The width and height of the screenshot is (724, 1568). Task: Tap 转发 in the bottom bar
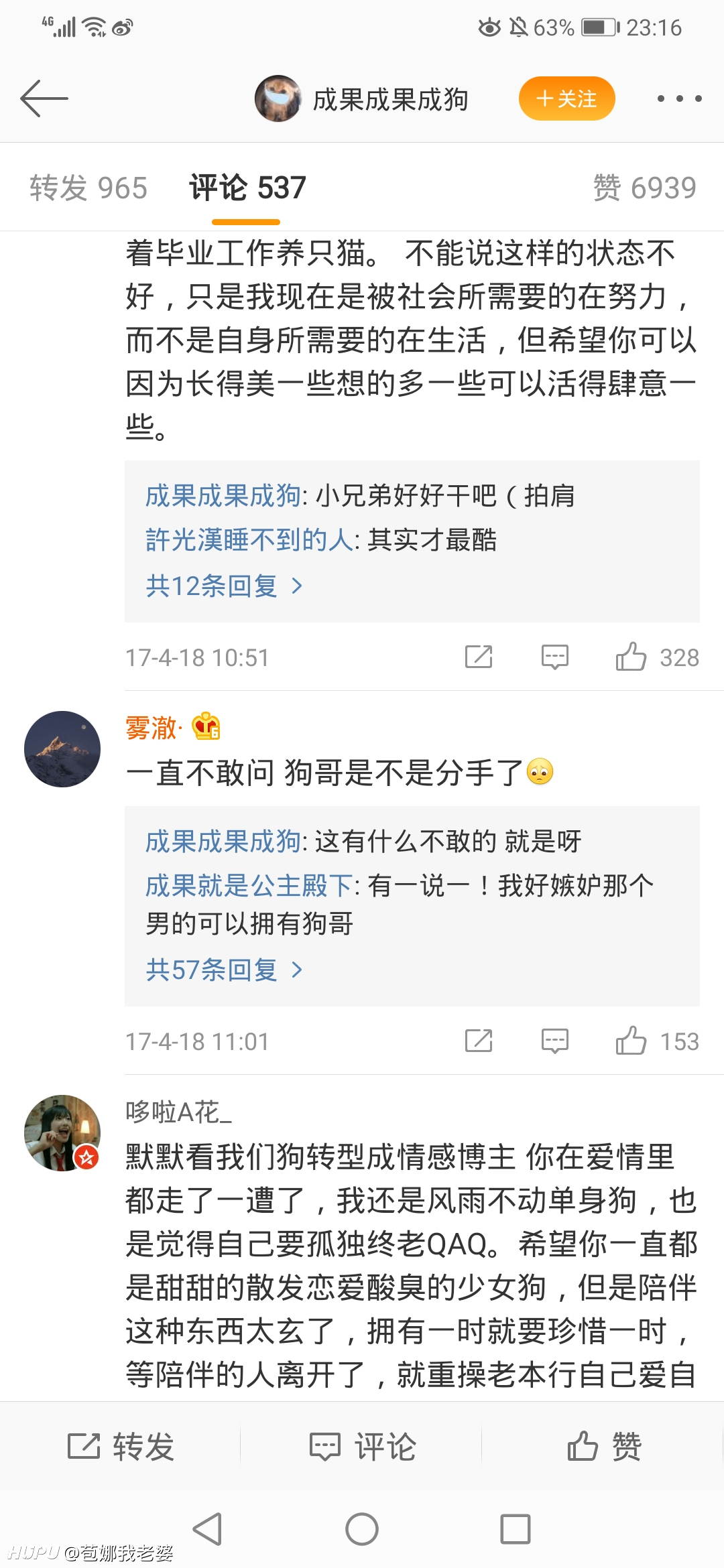click(x=121, y=1446)
